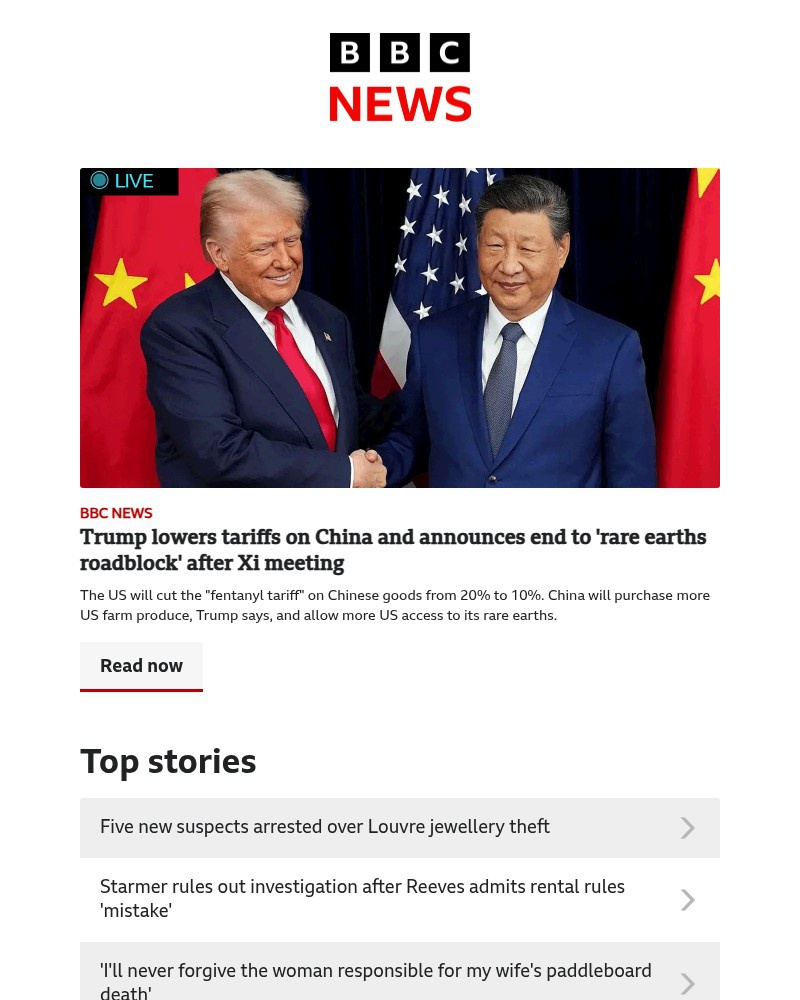Click the B block in the BBC logo
The height and width of the screenshot is (1000, 800).
click(350, 52)
